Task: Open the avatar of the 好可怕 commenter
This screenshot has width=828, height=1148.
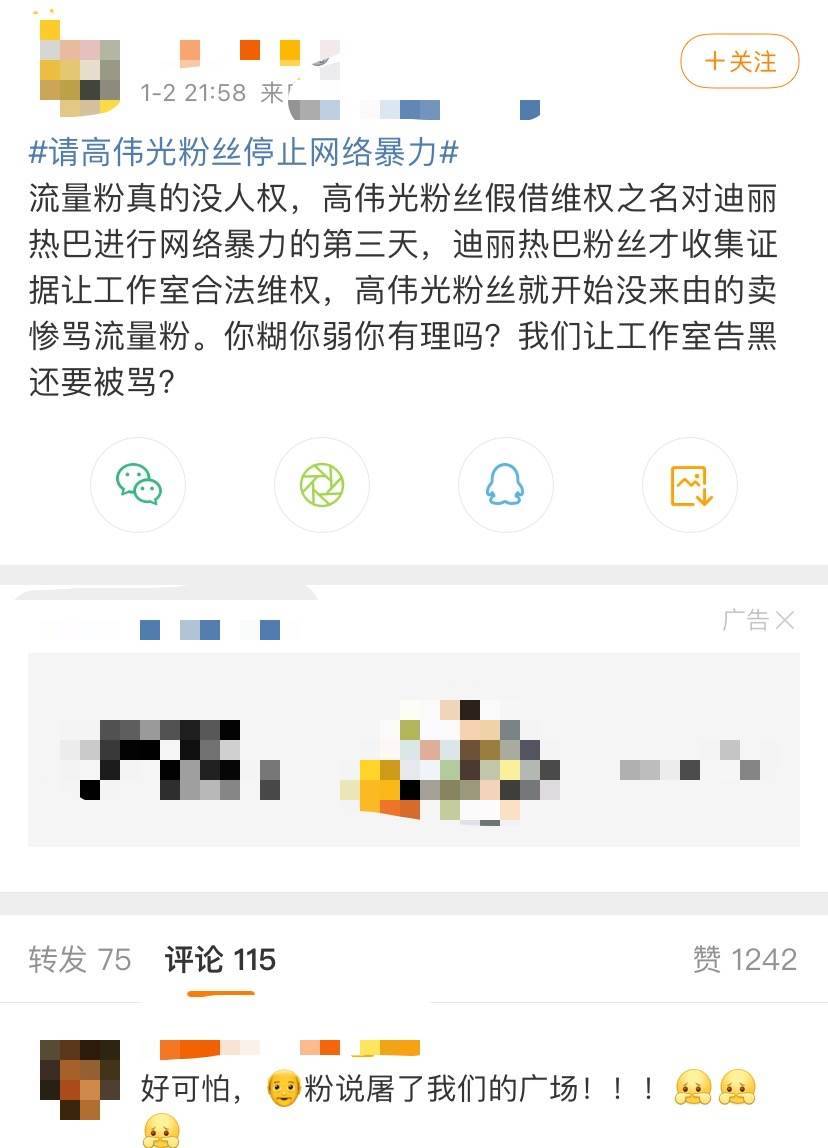Action: coord(80,1078)
